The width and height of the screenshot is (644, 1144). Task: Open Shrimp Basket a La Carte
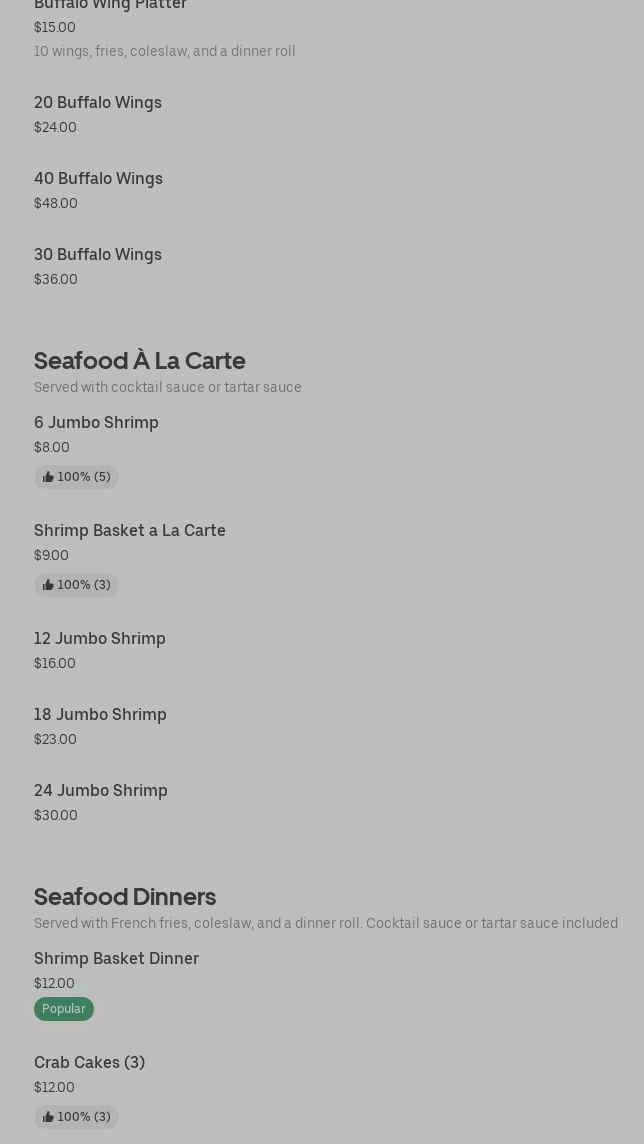pyautogui.click(x=130, y=531)
